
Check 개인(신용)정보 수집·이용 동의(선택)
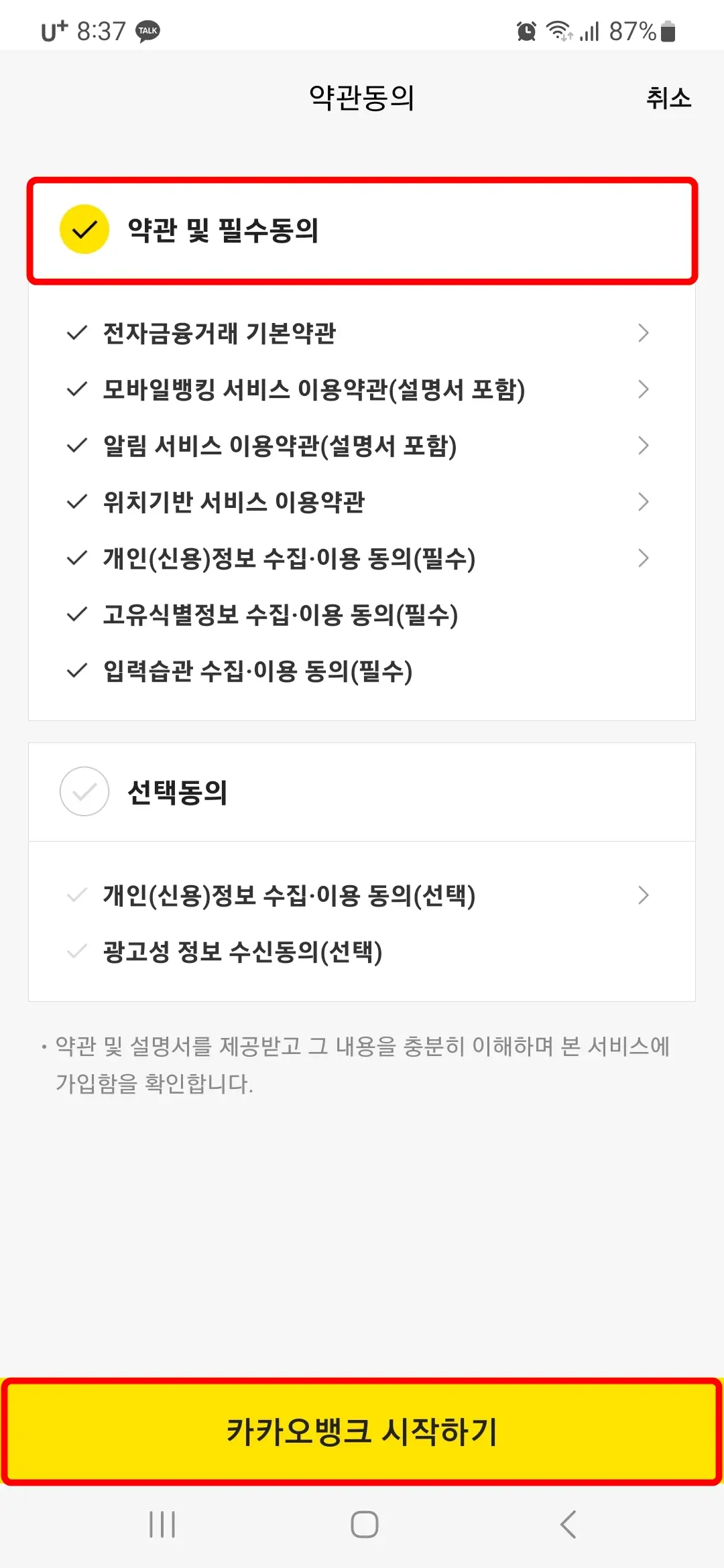click(76, 895)
